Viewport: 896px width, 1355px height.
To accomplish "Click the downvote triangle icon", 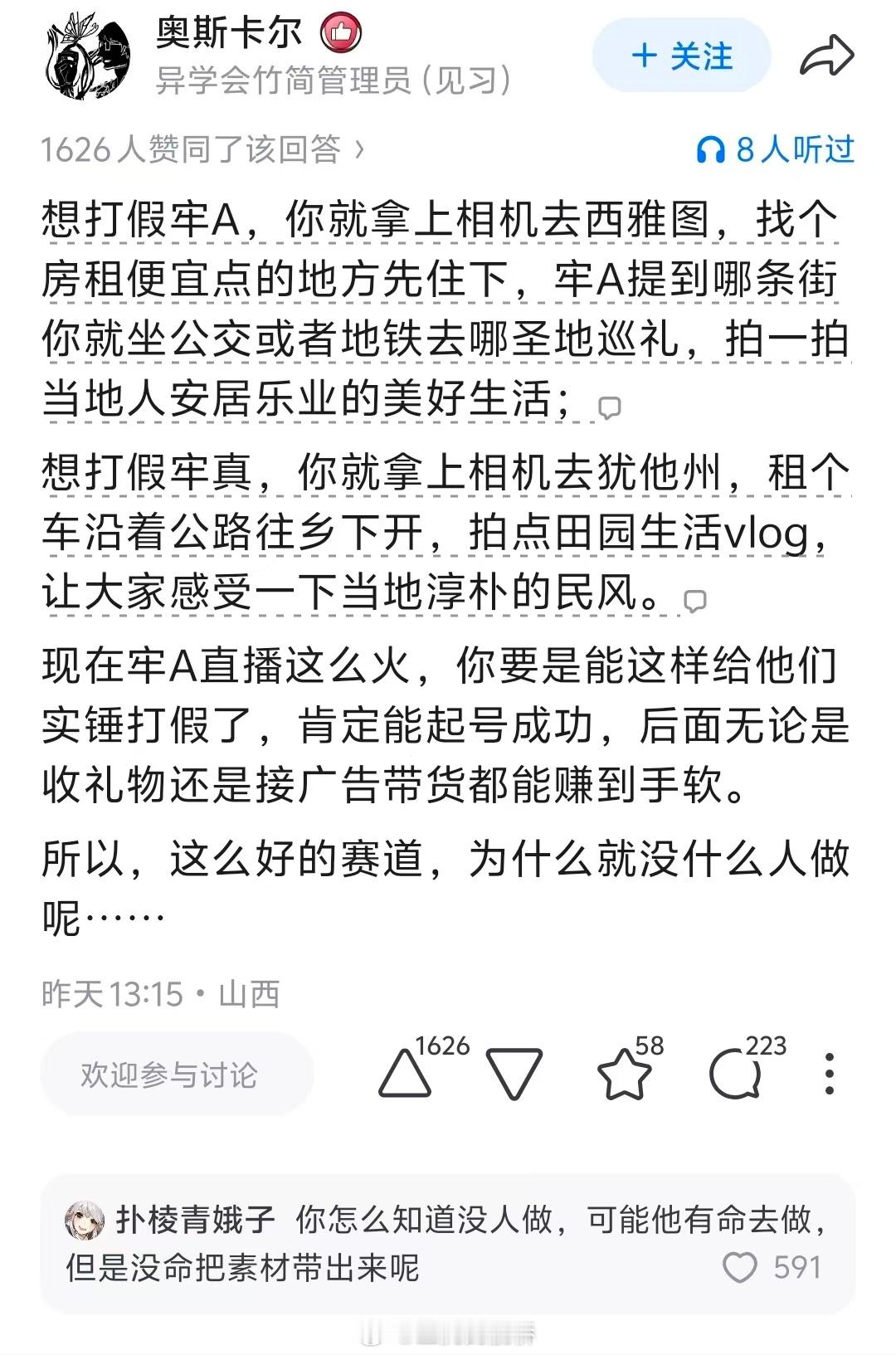I will coord(515,1073).
